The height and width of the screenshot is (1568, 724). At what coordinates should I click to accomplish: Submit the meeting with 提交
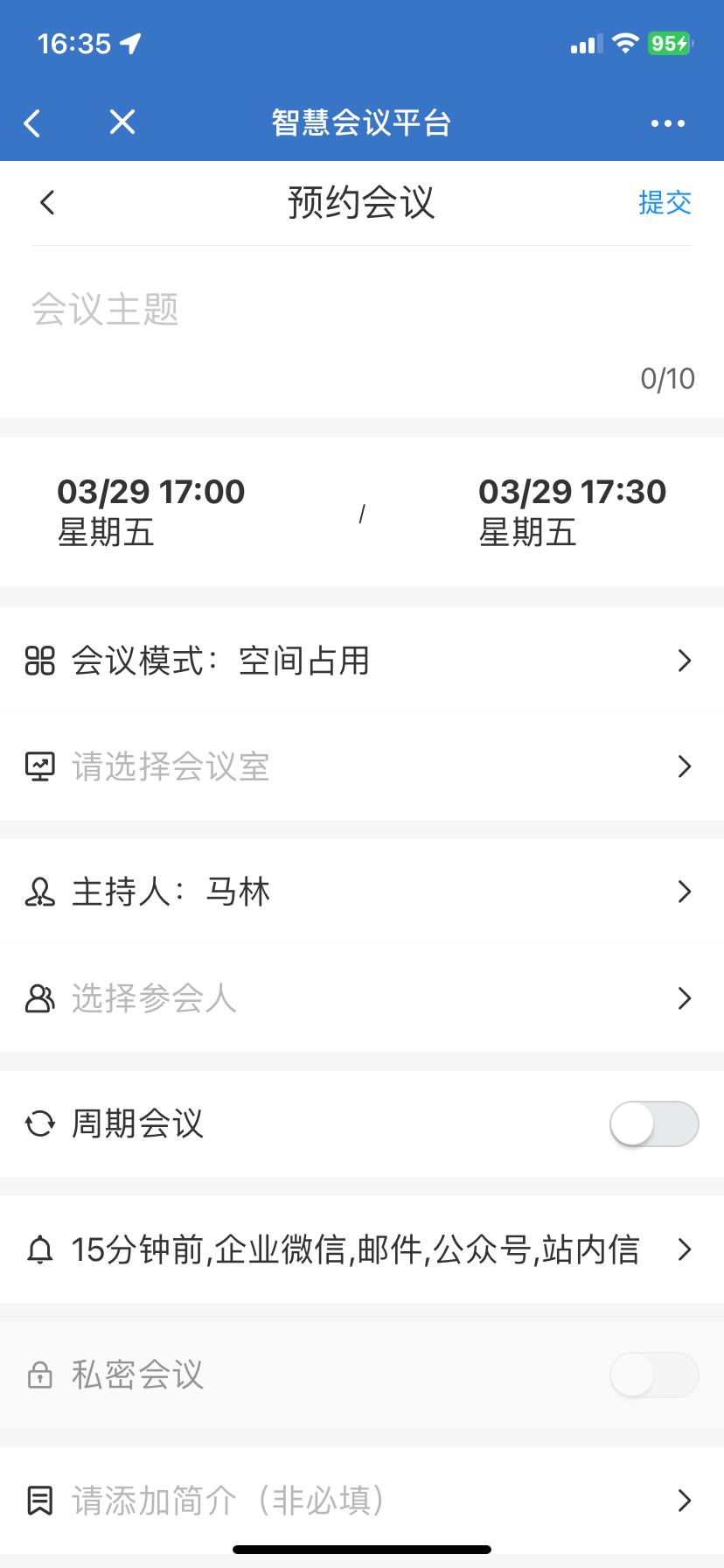click(665, 203)
